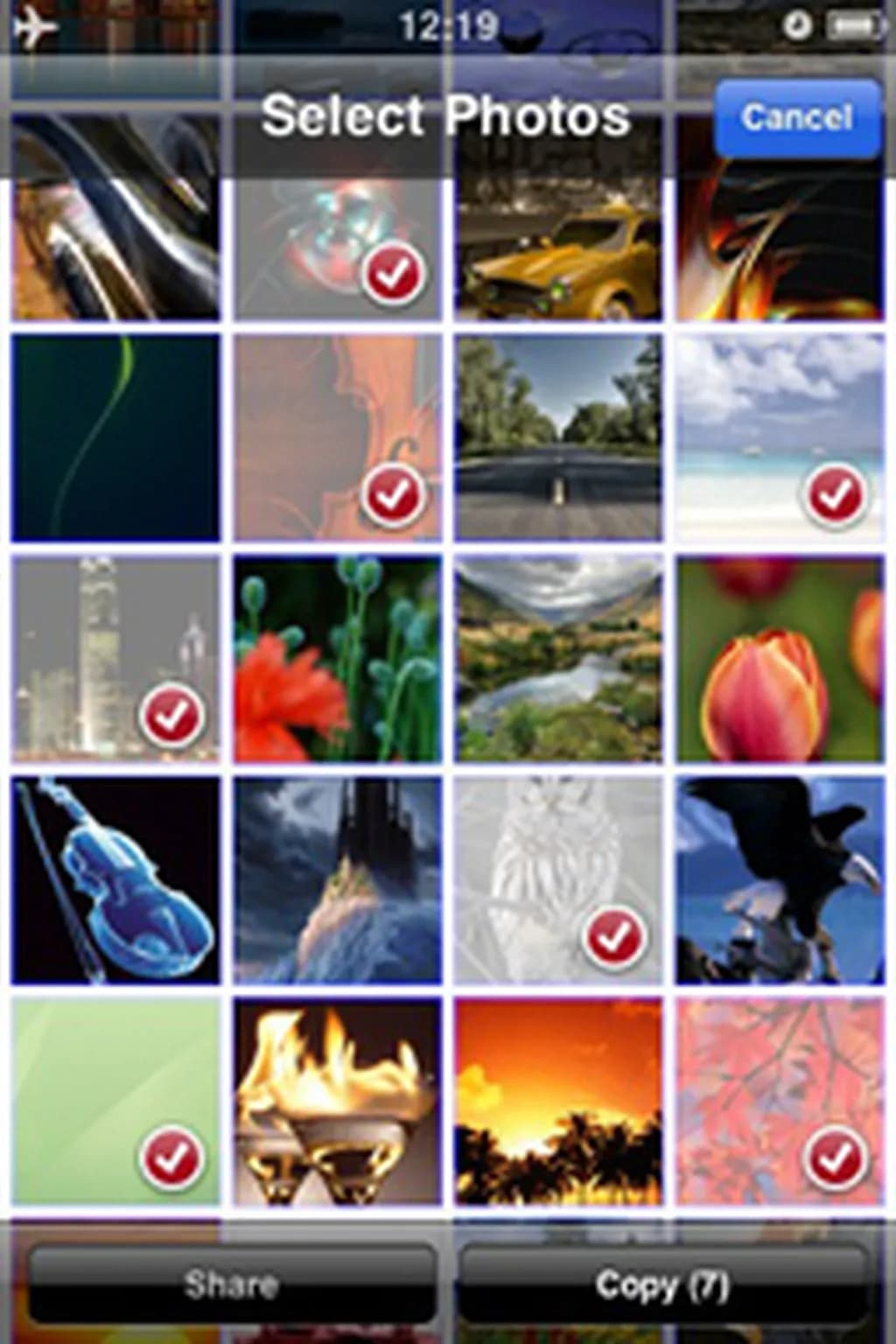Deselect the orange violin photo

click(x=337, y=437)
